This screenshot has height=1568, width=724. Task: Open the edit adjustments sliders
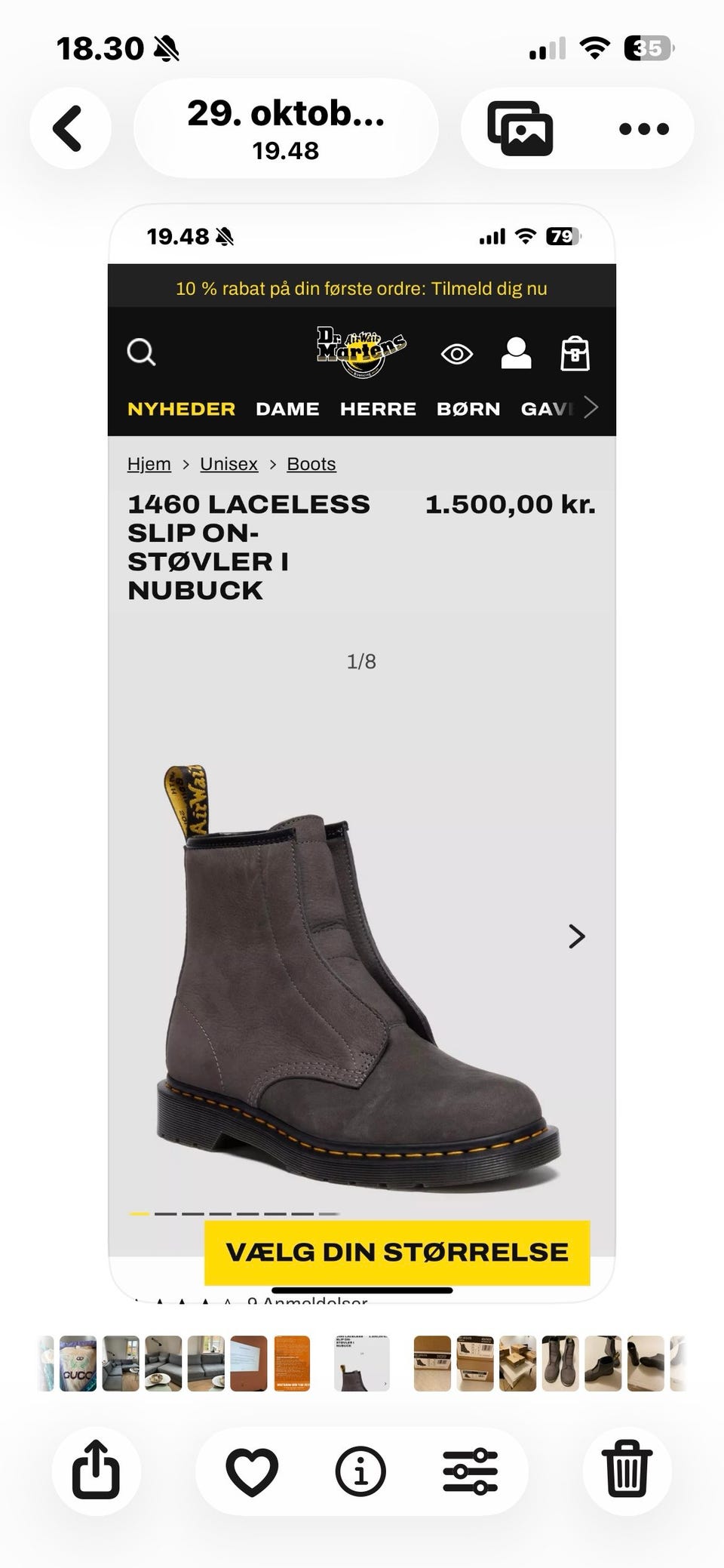pos(470,1471)
